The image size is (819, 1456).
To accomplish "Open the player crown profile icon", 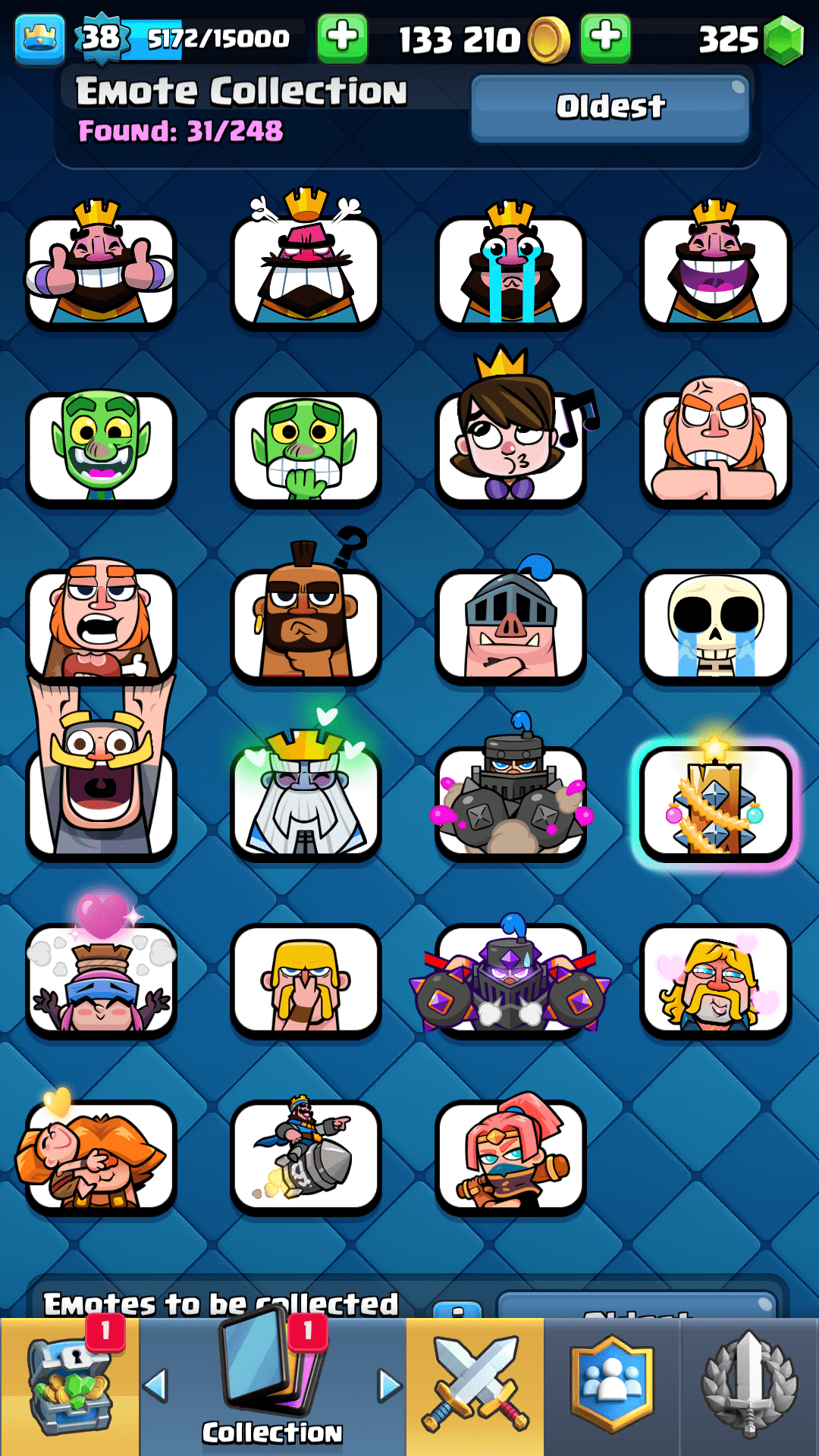I will 39,38.
